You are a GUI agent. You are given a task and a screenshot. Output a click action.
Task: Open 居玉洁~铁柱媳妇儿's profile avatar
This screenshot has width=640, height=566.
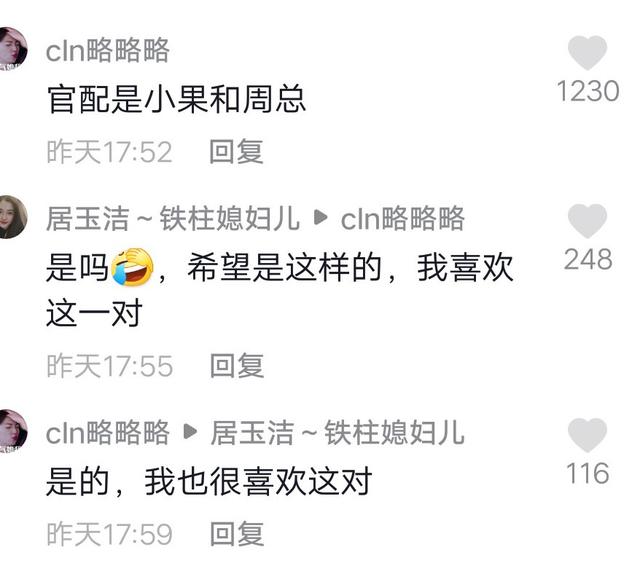(12, 216)
